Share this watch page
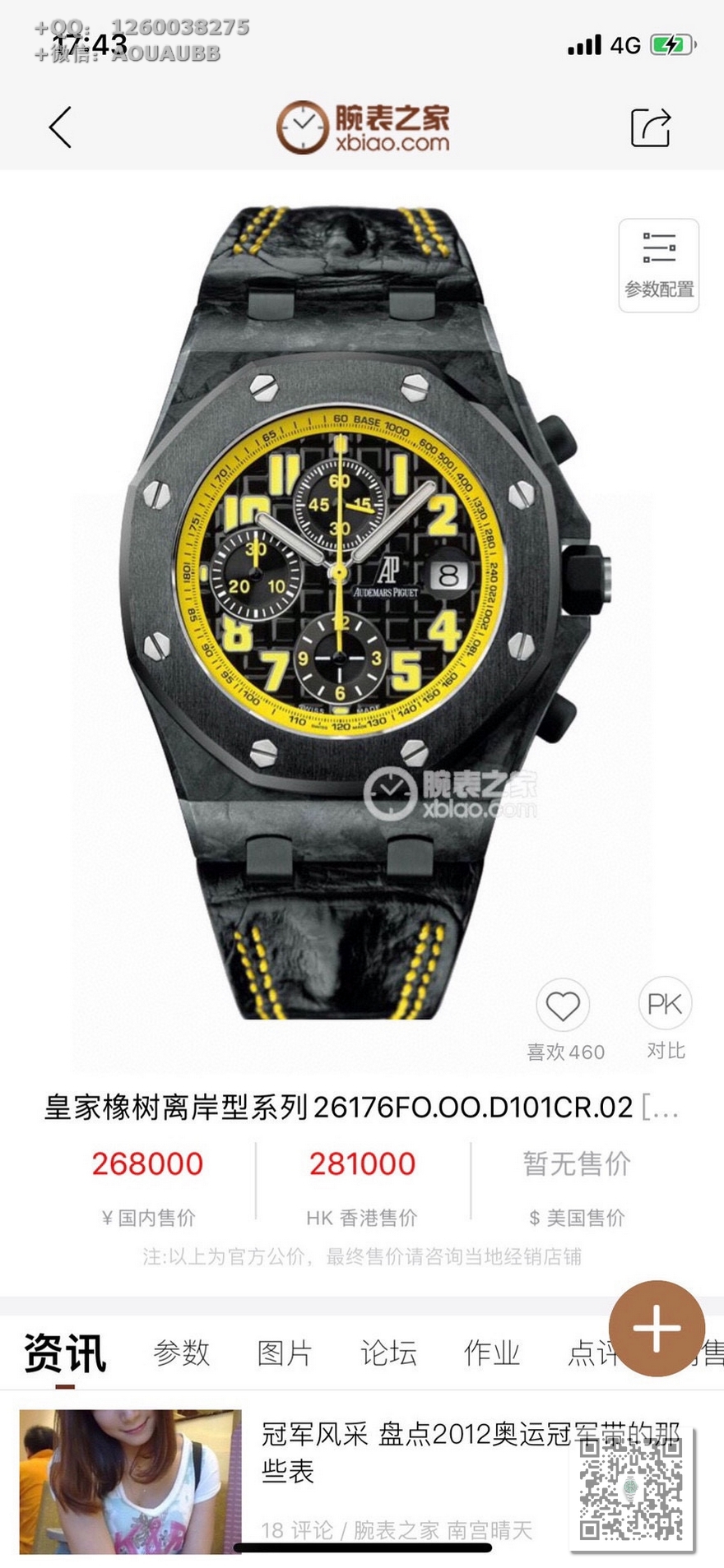724x1568 pixels. tap(650, 127)
